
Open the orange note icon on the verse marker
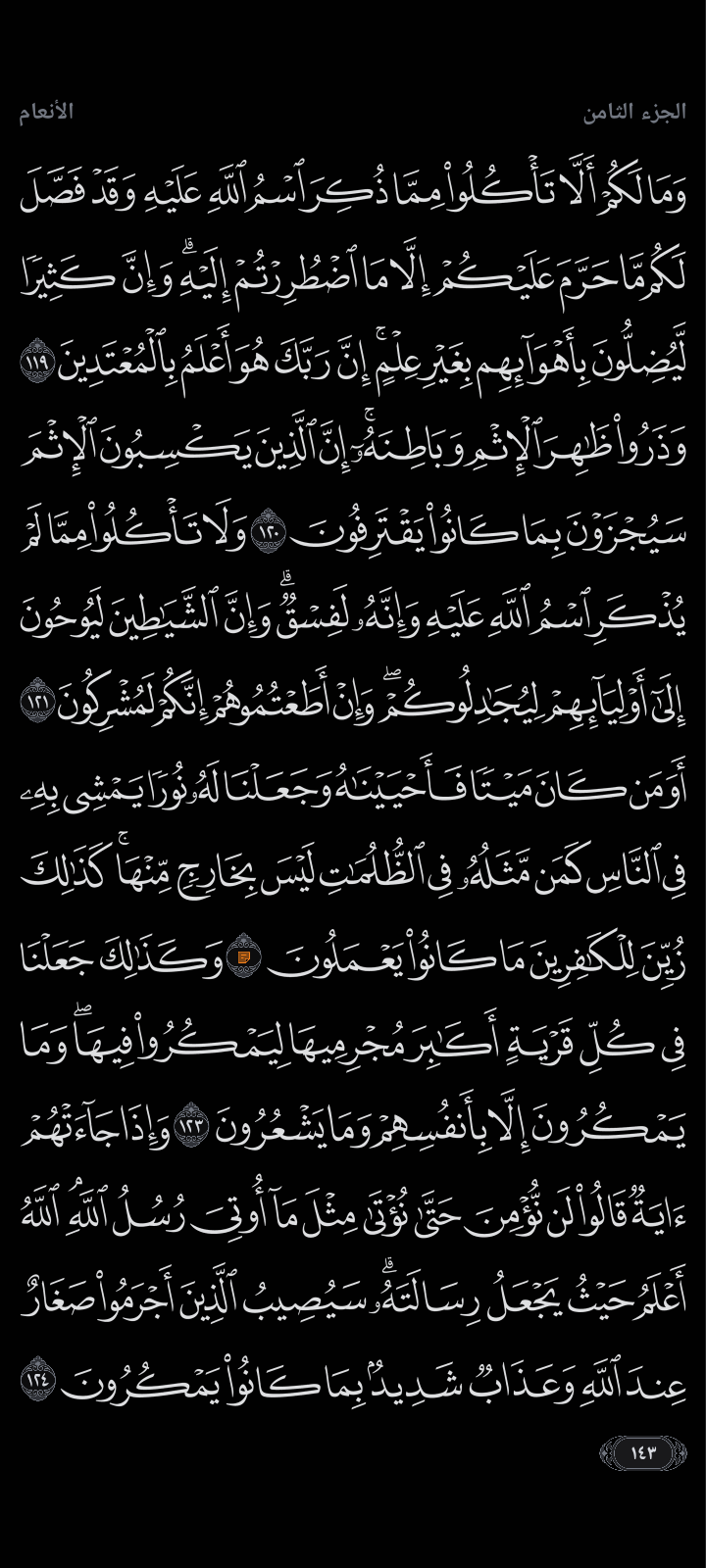coord(243,956)
